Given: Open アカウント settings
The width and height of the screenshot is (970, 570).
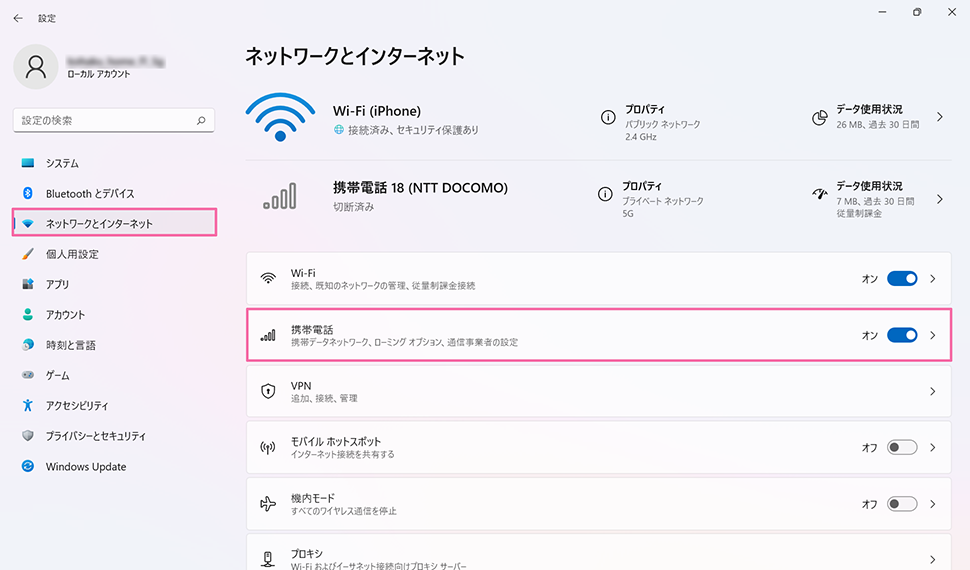Looking at the screenshot, I should pos(65,314).
